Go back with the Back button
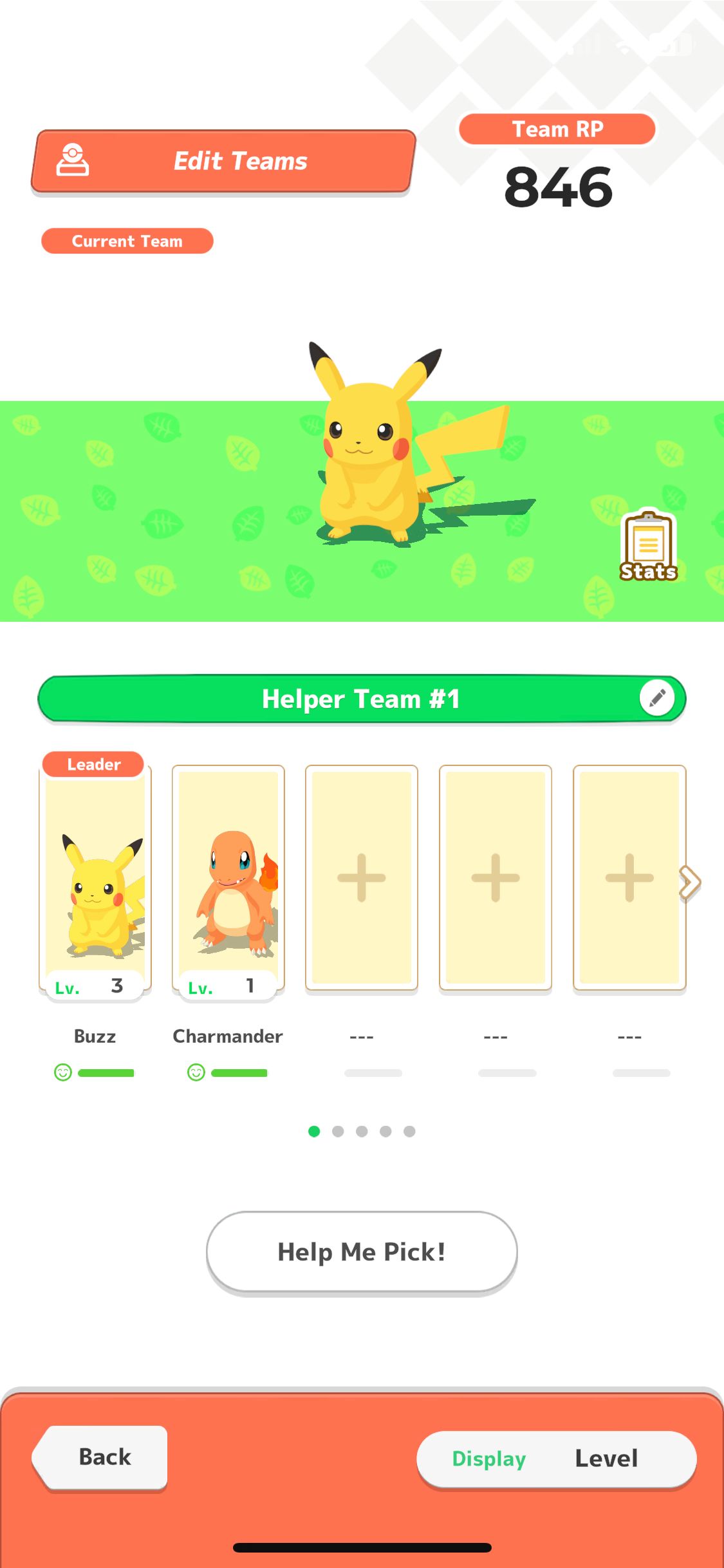The height and width of the screenshot is (1568, 724). pyautogui.click(x=102, y=1457)
